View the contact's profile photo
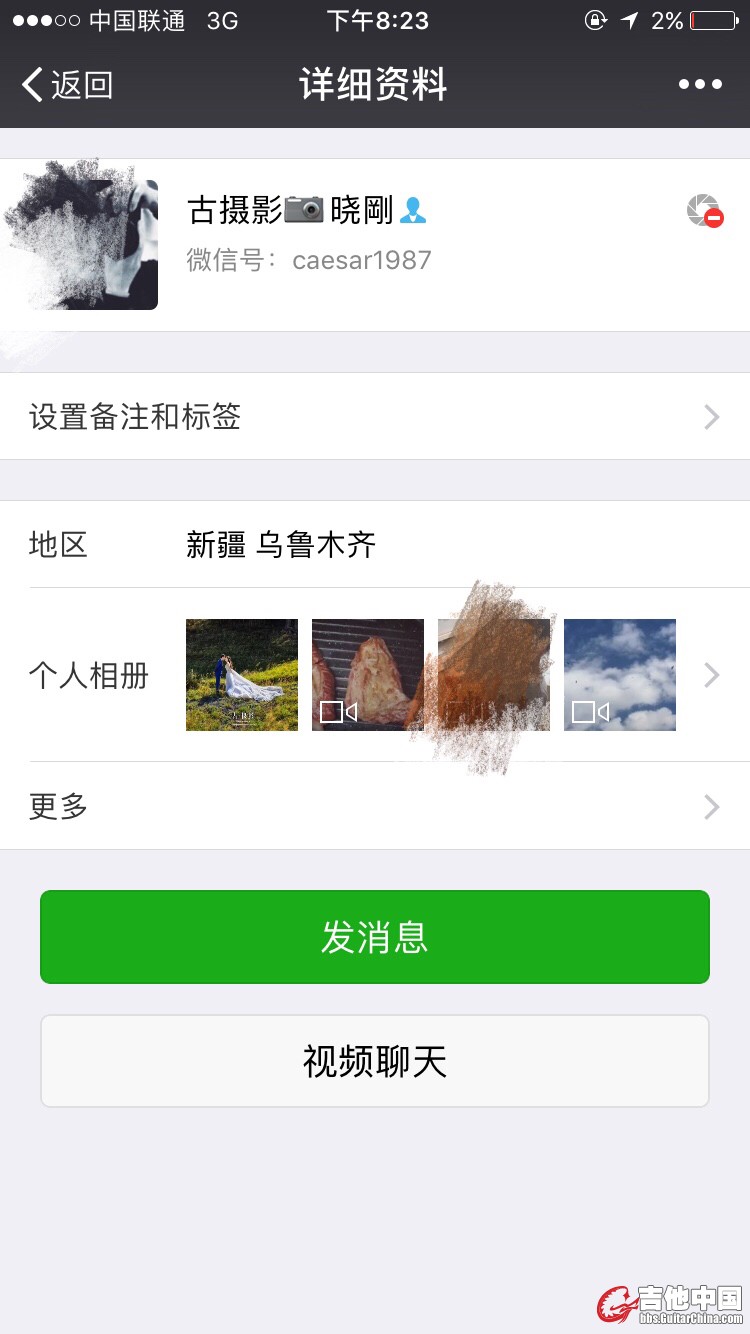Viewport: 750px width, 1334px height. pos(92,245)
